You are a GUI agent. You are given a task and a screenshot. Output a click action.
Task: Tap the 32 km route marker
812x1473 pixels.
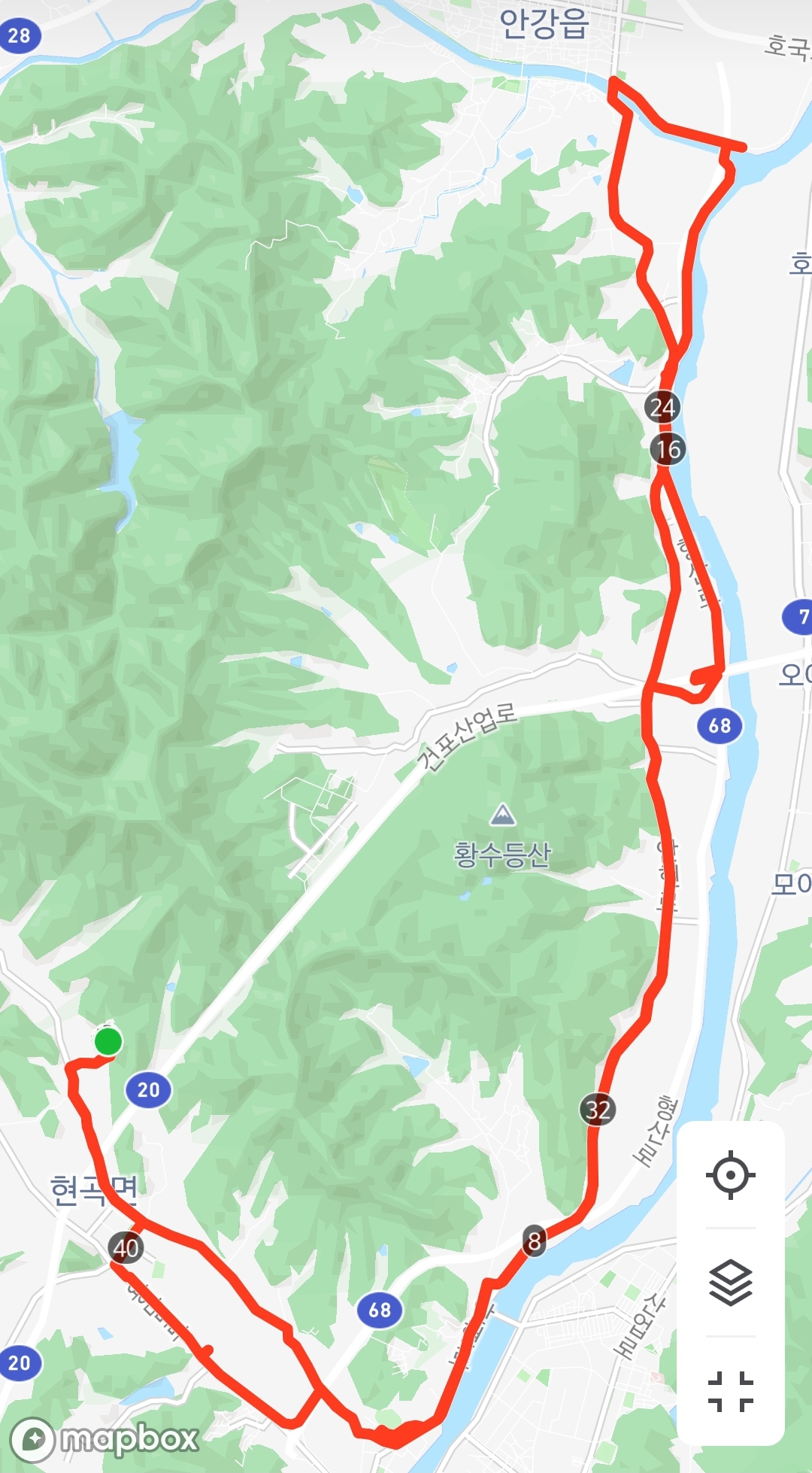pyautogui.click(x=598, y=1110)
